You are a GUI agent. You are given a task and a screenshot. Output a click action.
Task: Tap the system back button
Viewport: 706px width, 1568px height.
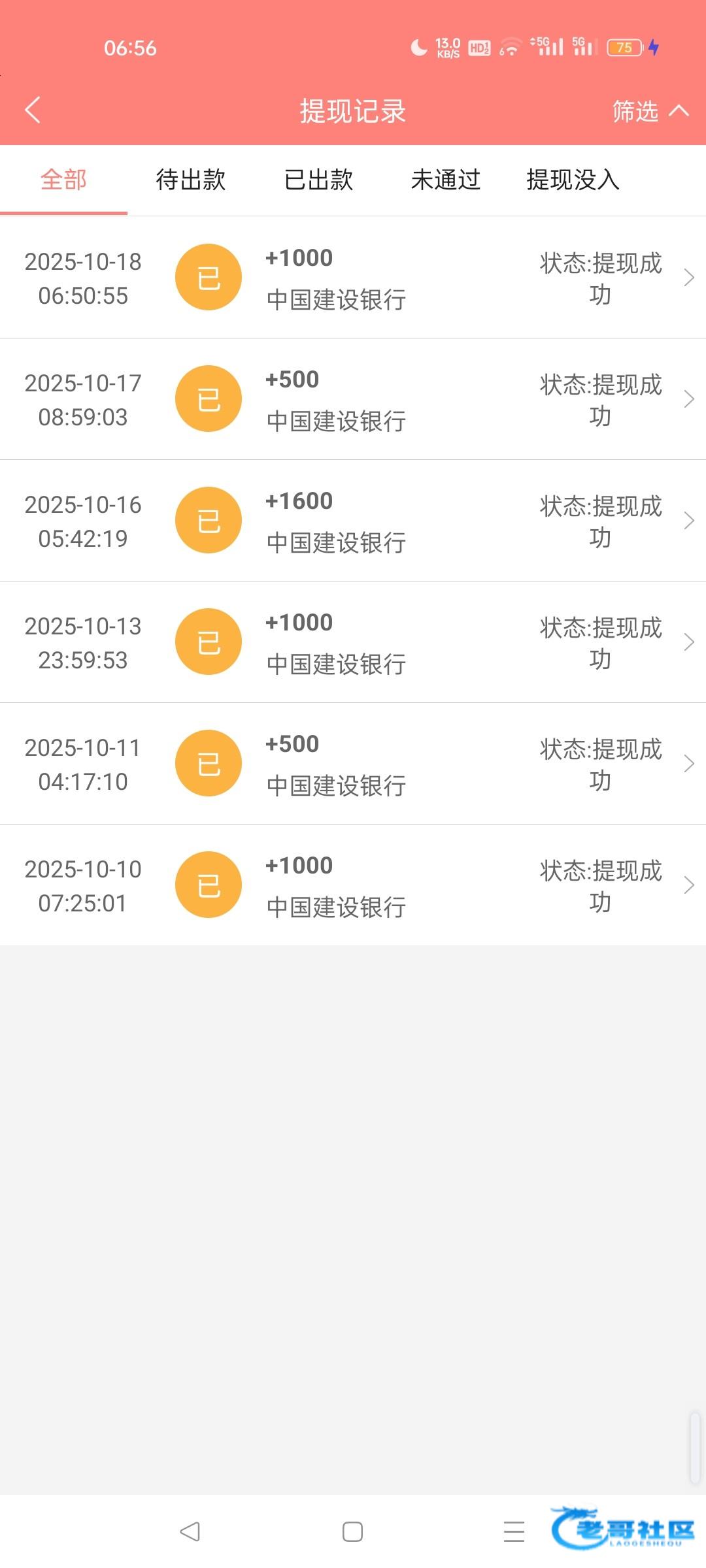(190, 1531)
